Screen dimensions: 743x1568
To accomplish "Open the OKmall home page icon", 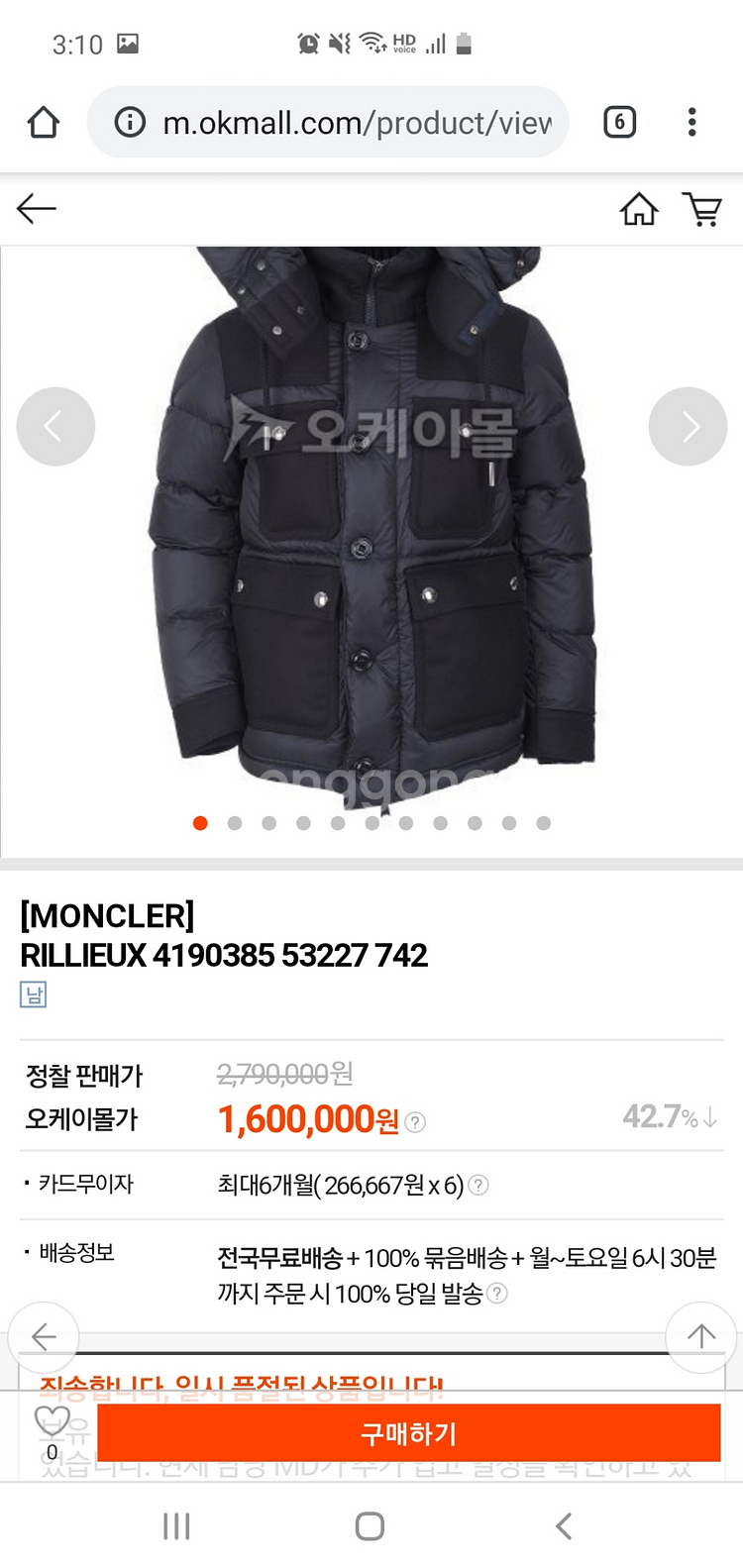I will click(x=639, y=209).
